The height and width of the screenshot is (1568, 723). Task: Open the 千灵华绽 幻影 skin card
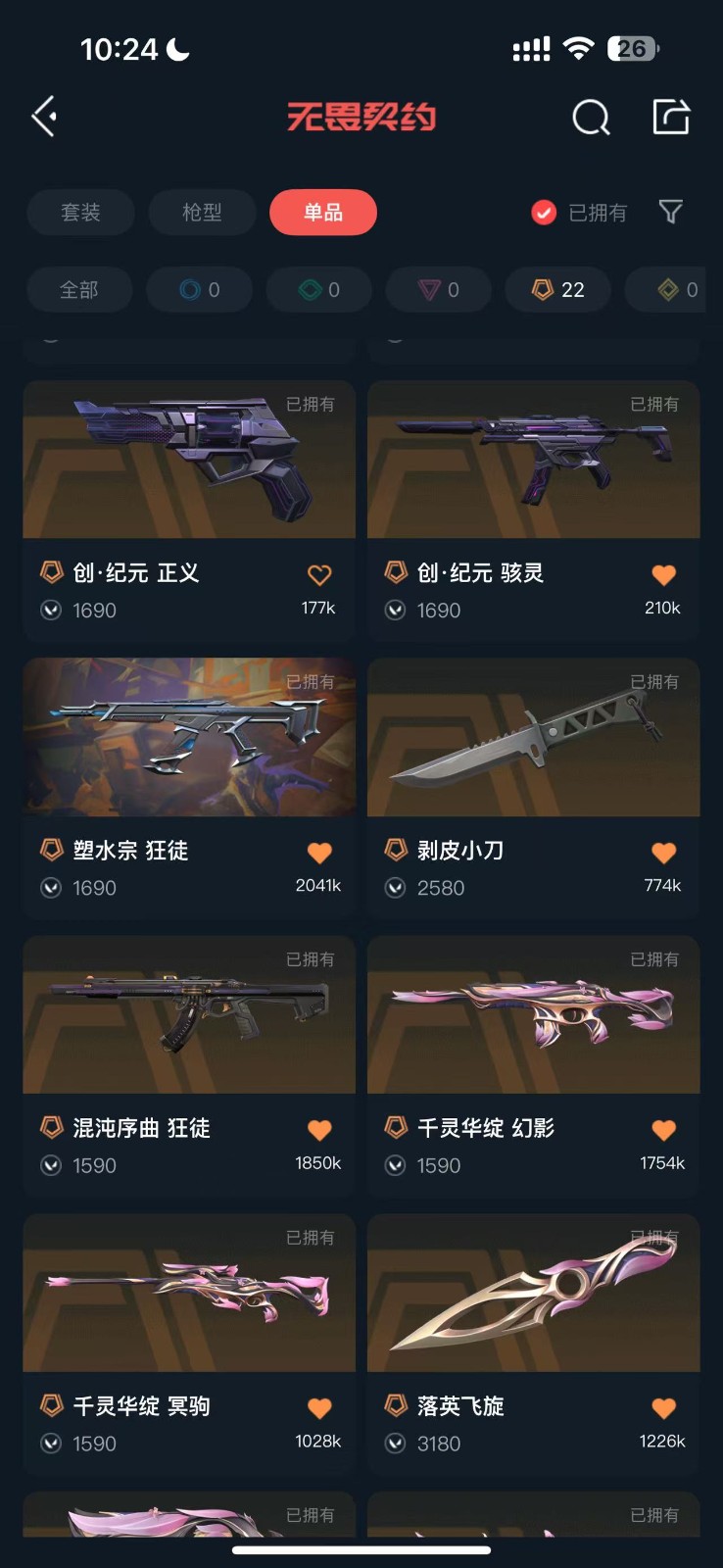(534, 1065)
